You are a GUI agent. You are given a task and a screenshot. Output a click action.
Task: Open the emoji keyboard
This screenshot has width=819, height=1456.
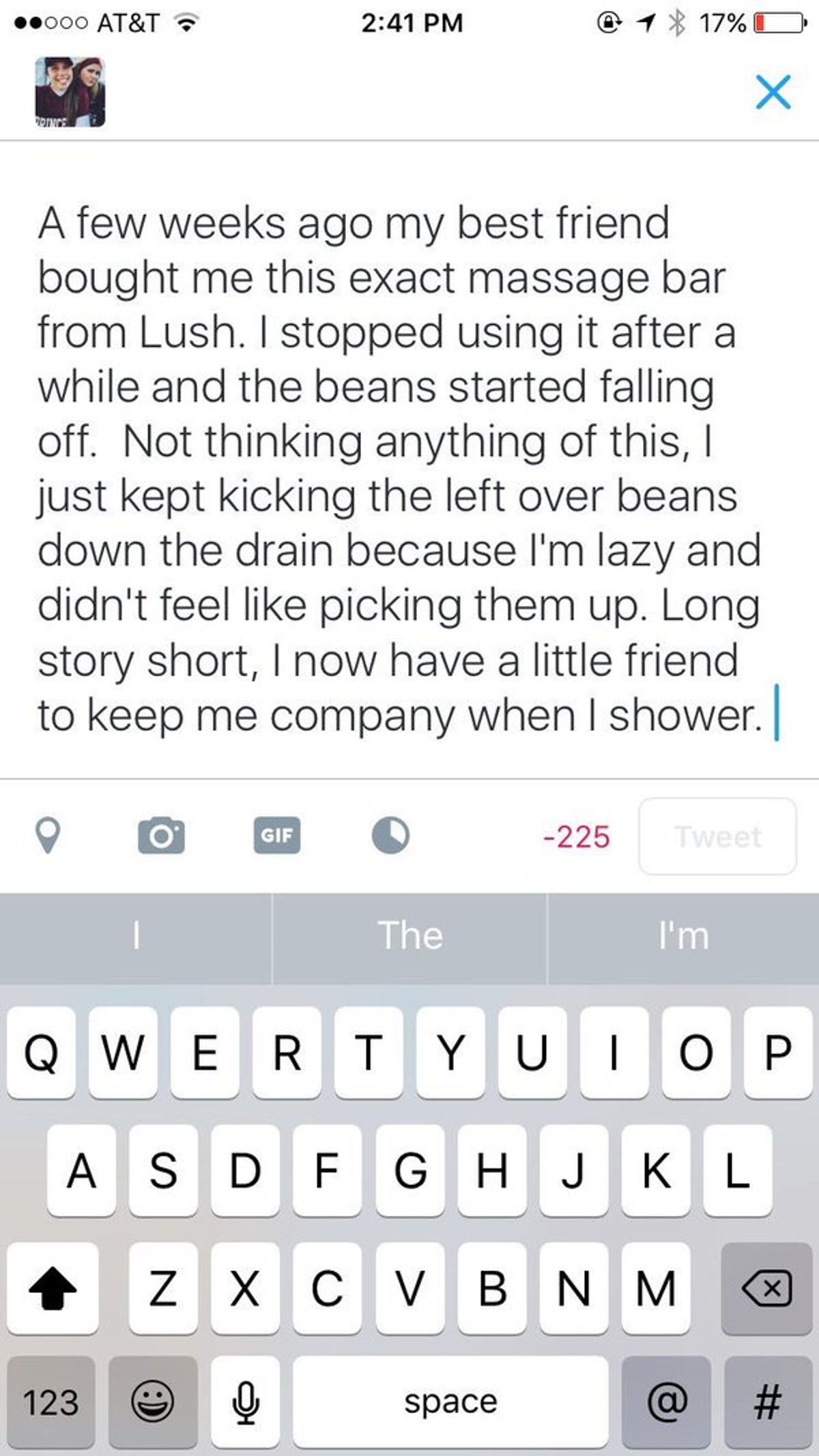(x=152, y=1402)
